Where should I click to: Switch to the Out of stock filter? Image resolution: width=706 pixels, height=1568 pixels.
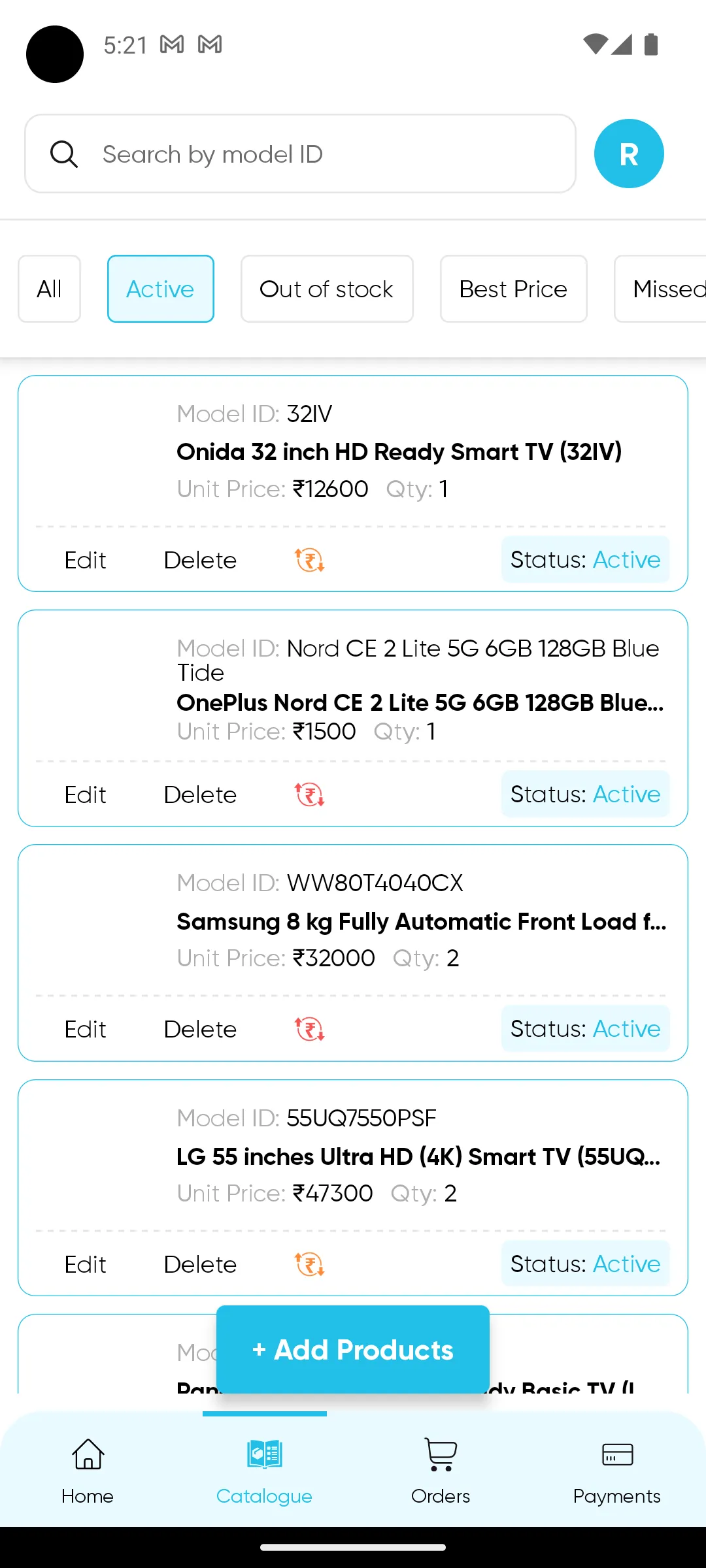(326, 288)
